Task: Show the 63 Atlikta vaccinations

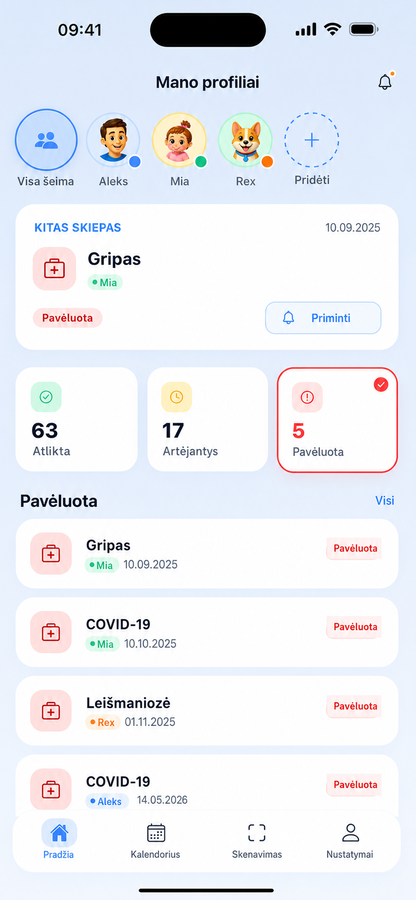Action: coord(76,420)
